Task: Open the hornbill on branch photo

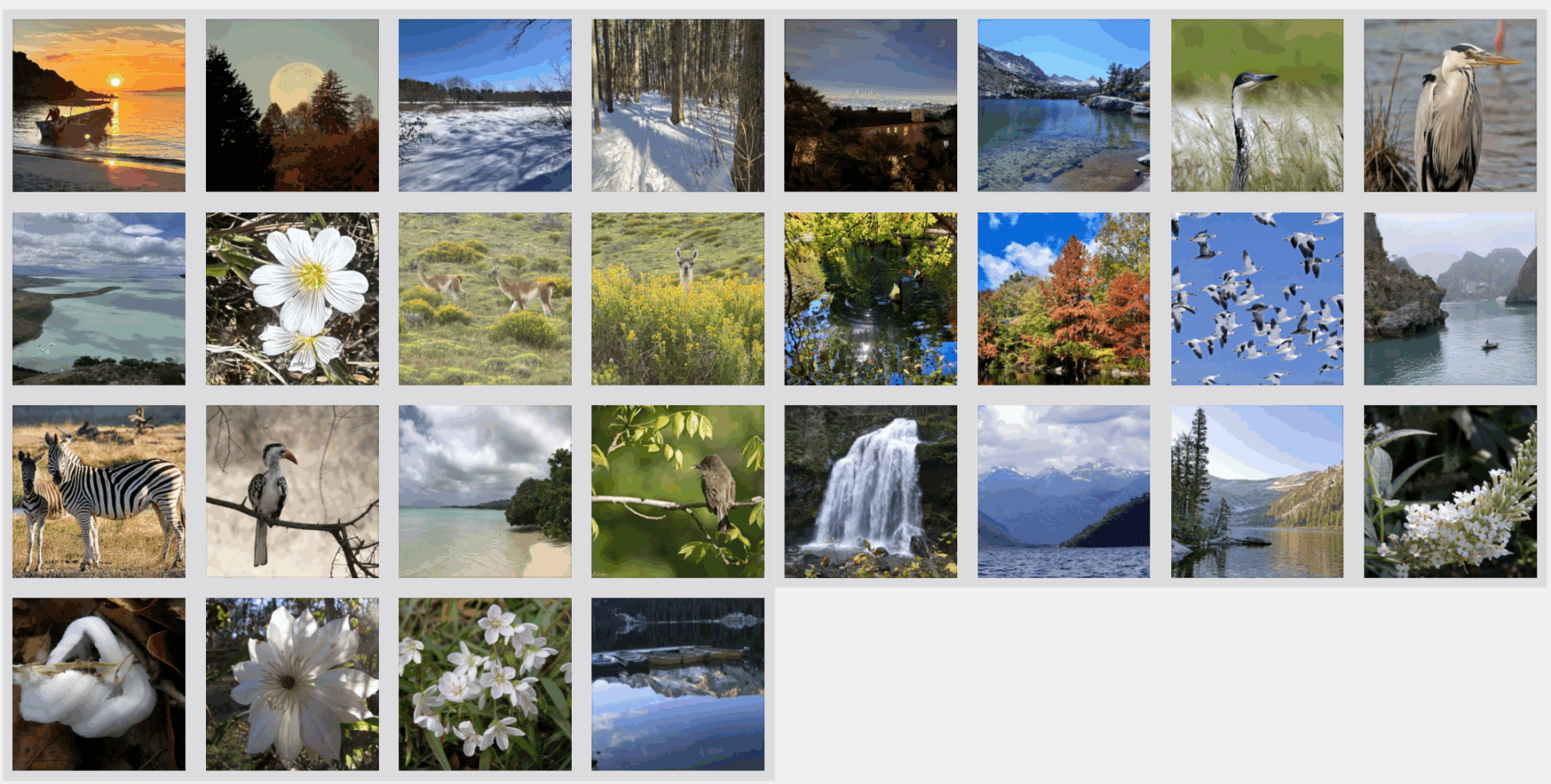Action: pos(292,491)
